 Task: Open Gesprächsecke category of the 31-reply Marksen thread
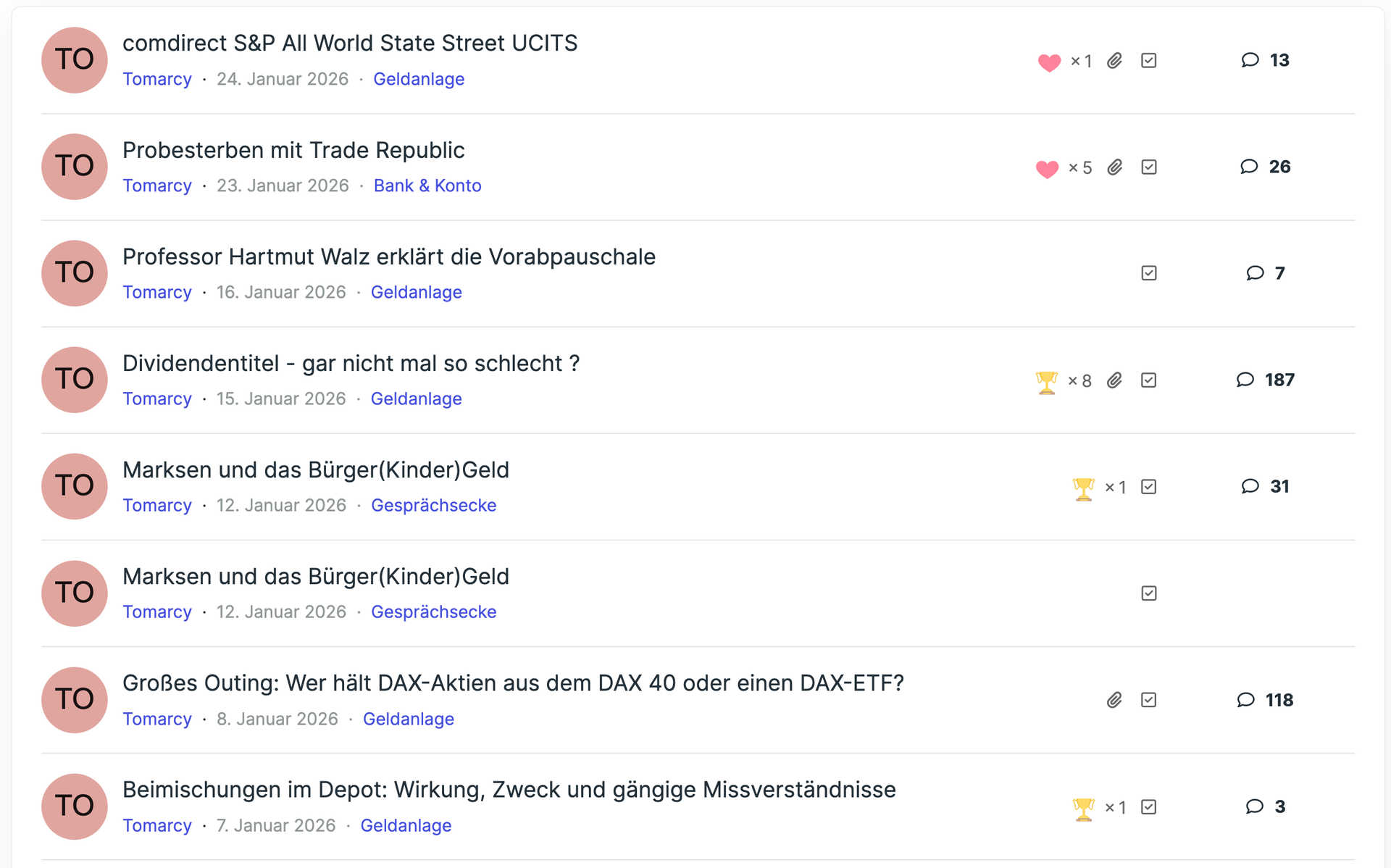(434, 505)
